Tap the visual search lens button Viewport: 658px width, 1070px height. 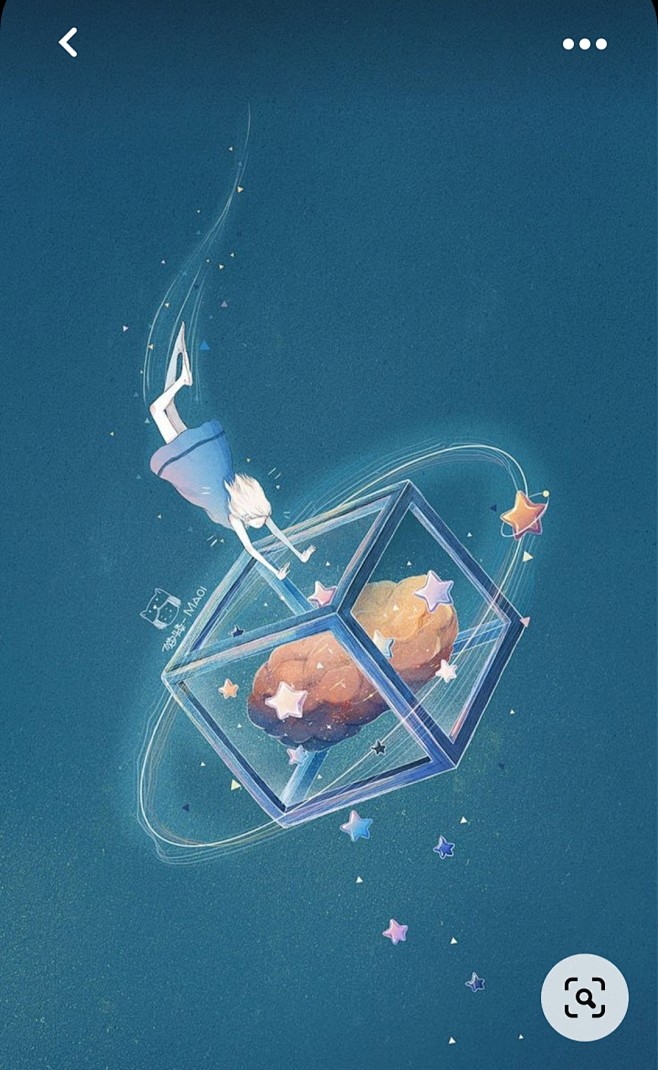[x=585, y=997]
